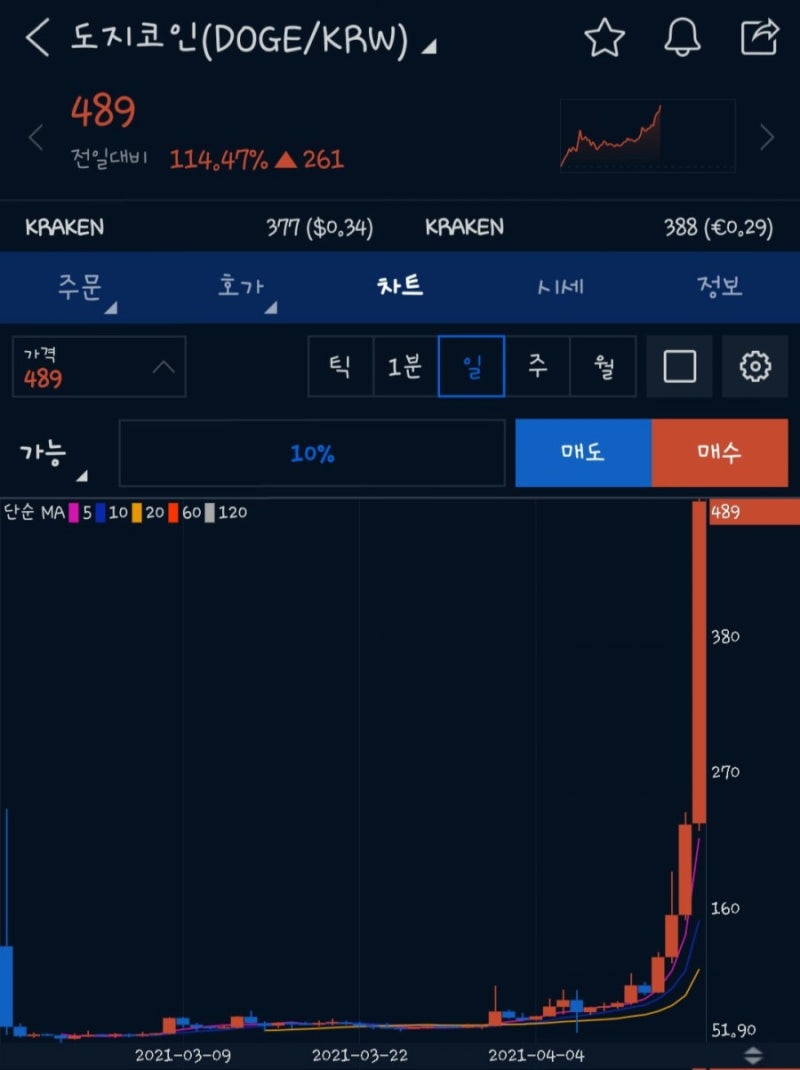Select the 월 monthly interval
Screen dimensions: 800x1070
click(604, 366)
